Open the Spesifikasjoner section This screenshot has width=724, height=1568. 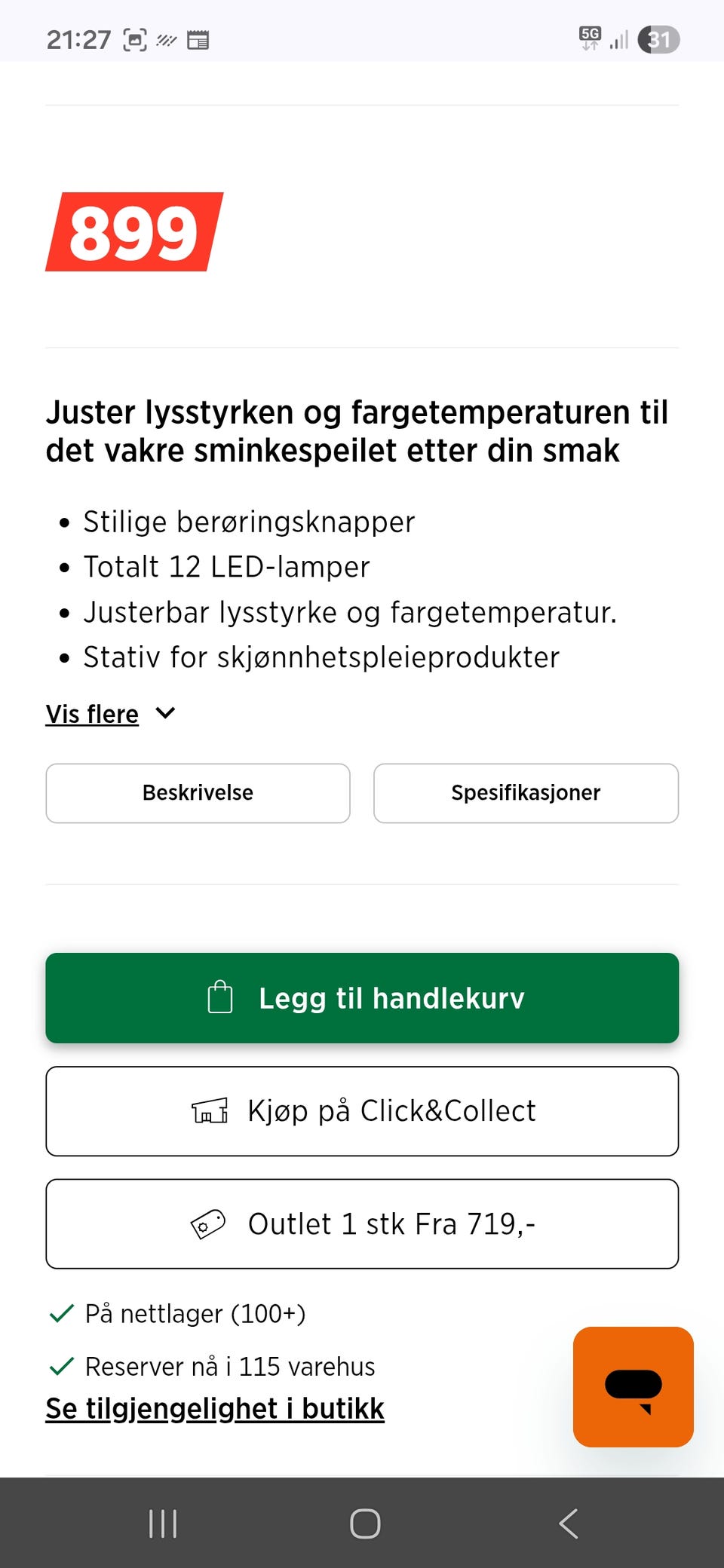[x=526, y=793]
